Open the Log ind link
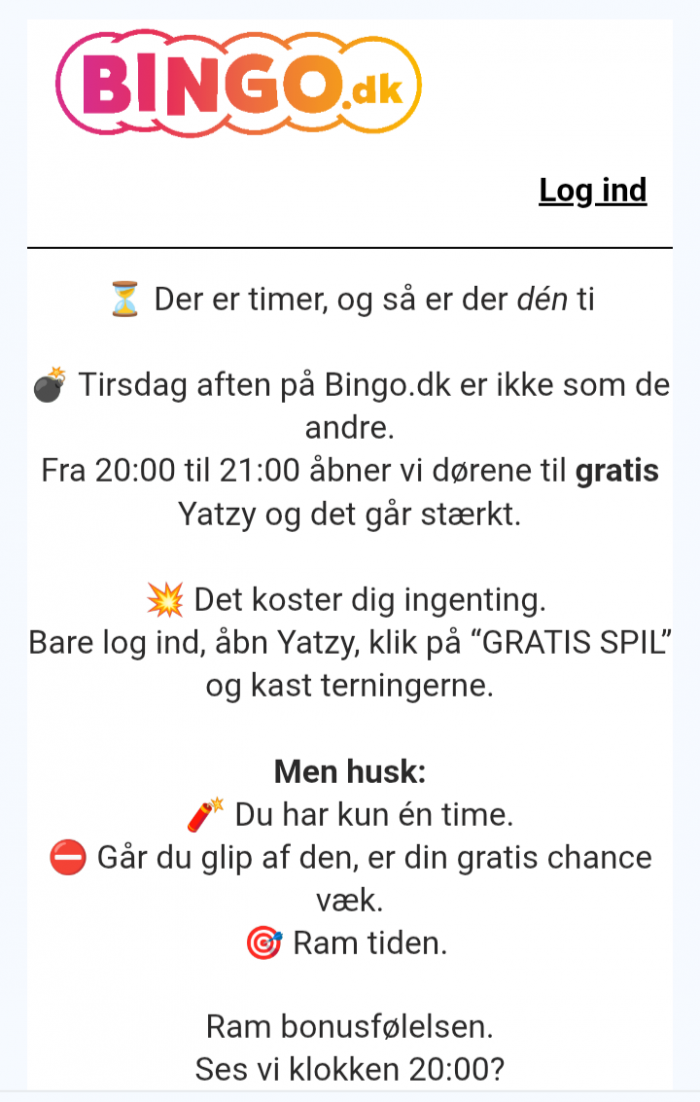Screen dimensions: 700x1102 pyautogui.click(x=592, y=190)
